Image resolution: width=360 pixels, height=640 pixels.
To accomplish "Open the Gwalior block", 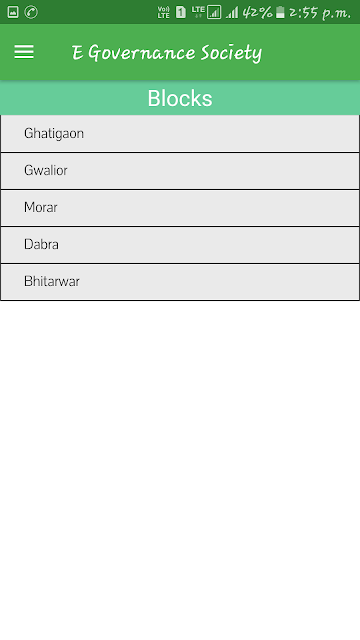I will click(180, 171).
